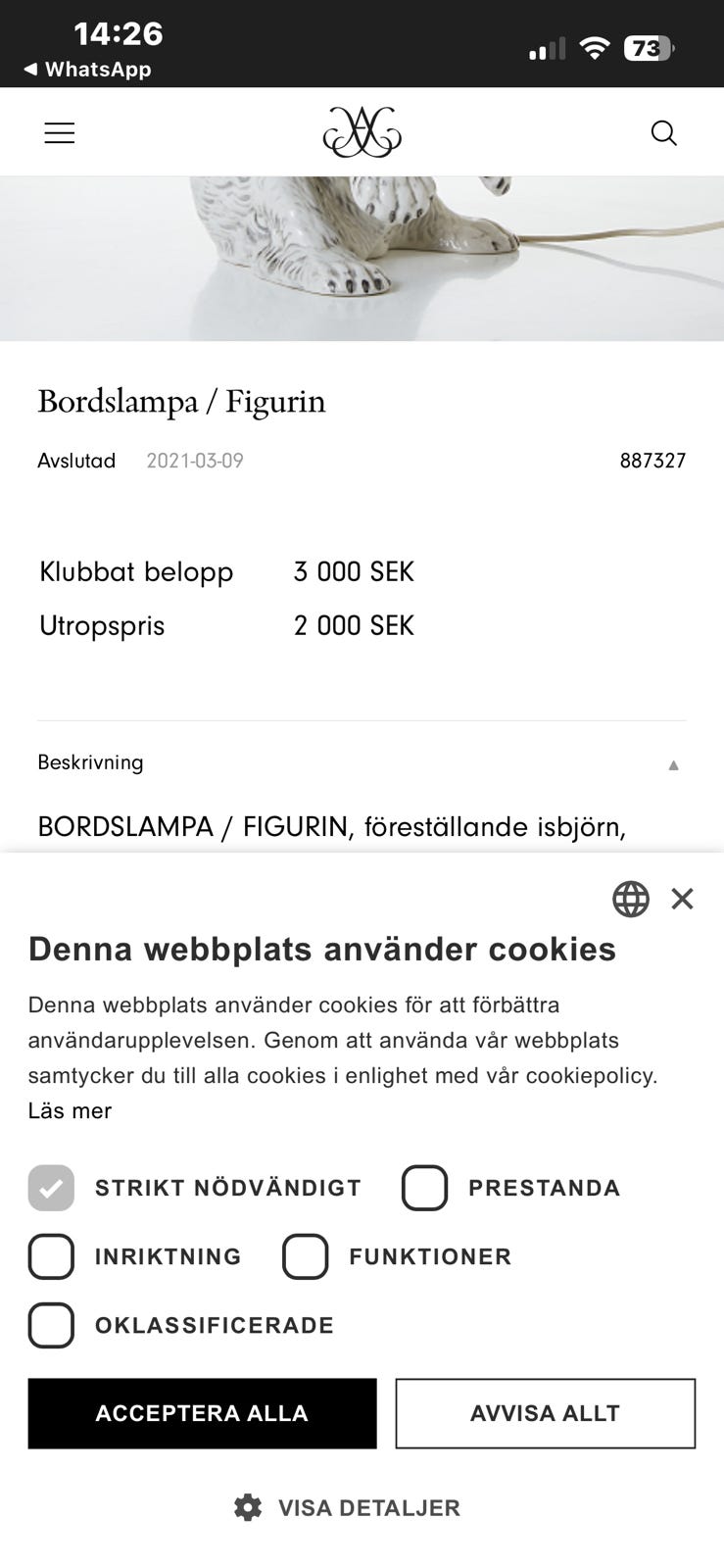Check the Inriktning cookies box

(x=51, y=1256)
